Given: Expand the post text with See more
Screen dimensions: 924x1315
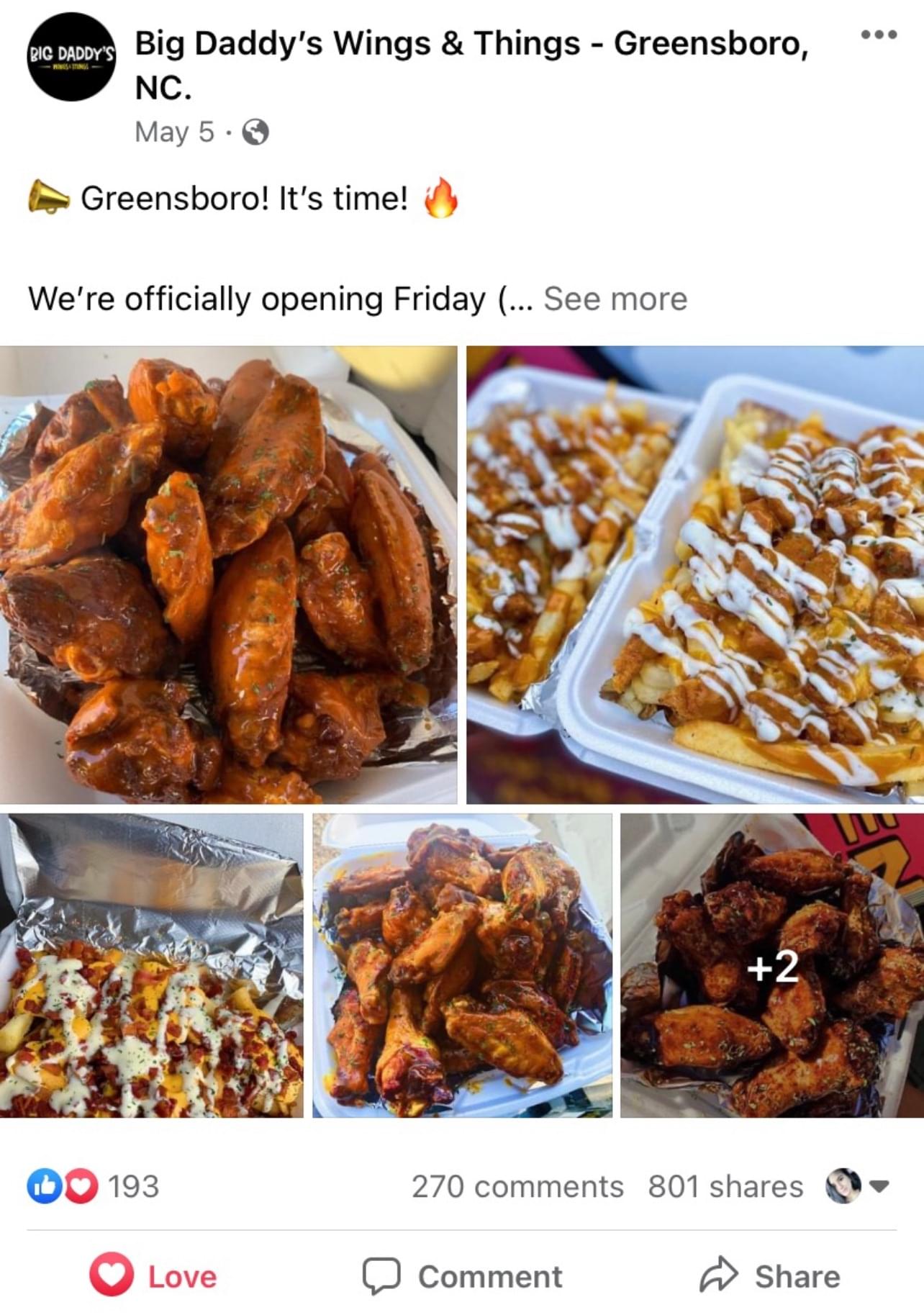Looking at the screenshot, I should click(615, 299).
